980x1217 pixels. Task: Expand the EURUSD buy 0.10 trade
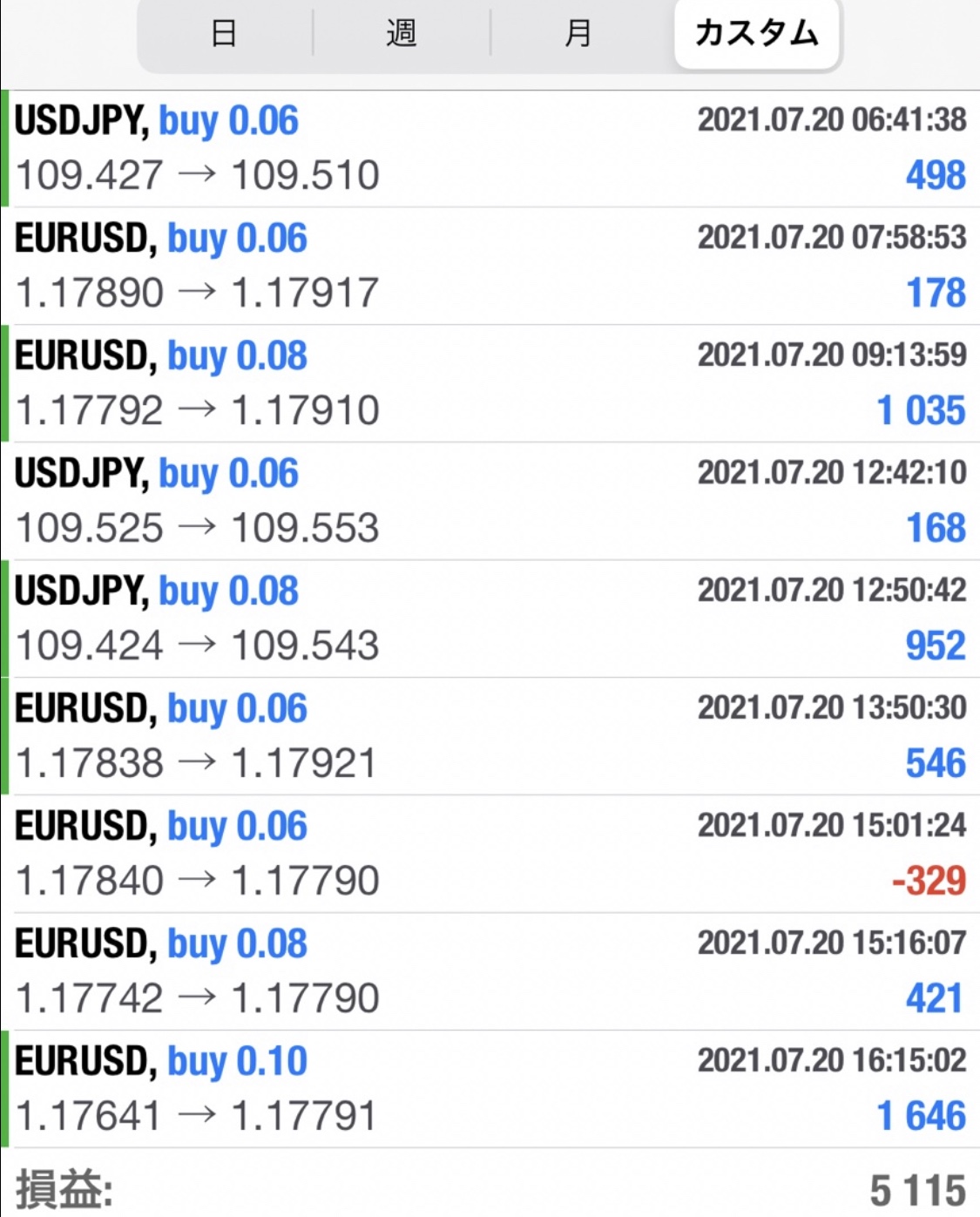point(490,1089)
